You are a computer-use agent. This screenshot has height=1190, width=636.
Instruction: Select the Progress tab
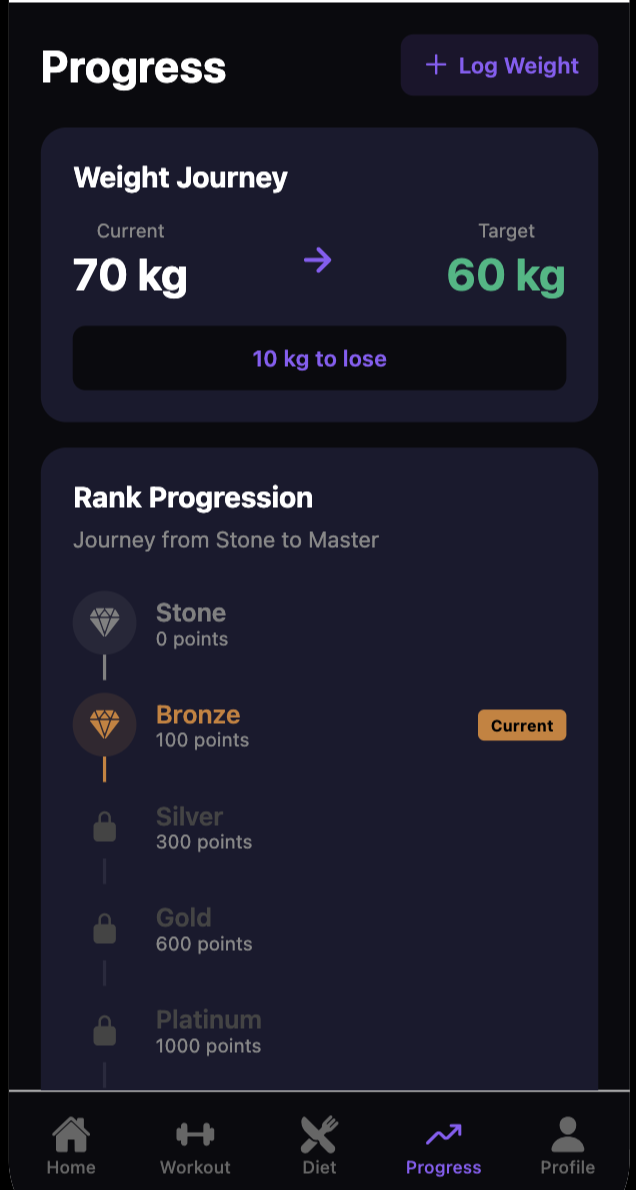pos(443,1145)
